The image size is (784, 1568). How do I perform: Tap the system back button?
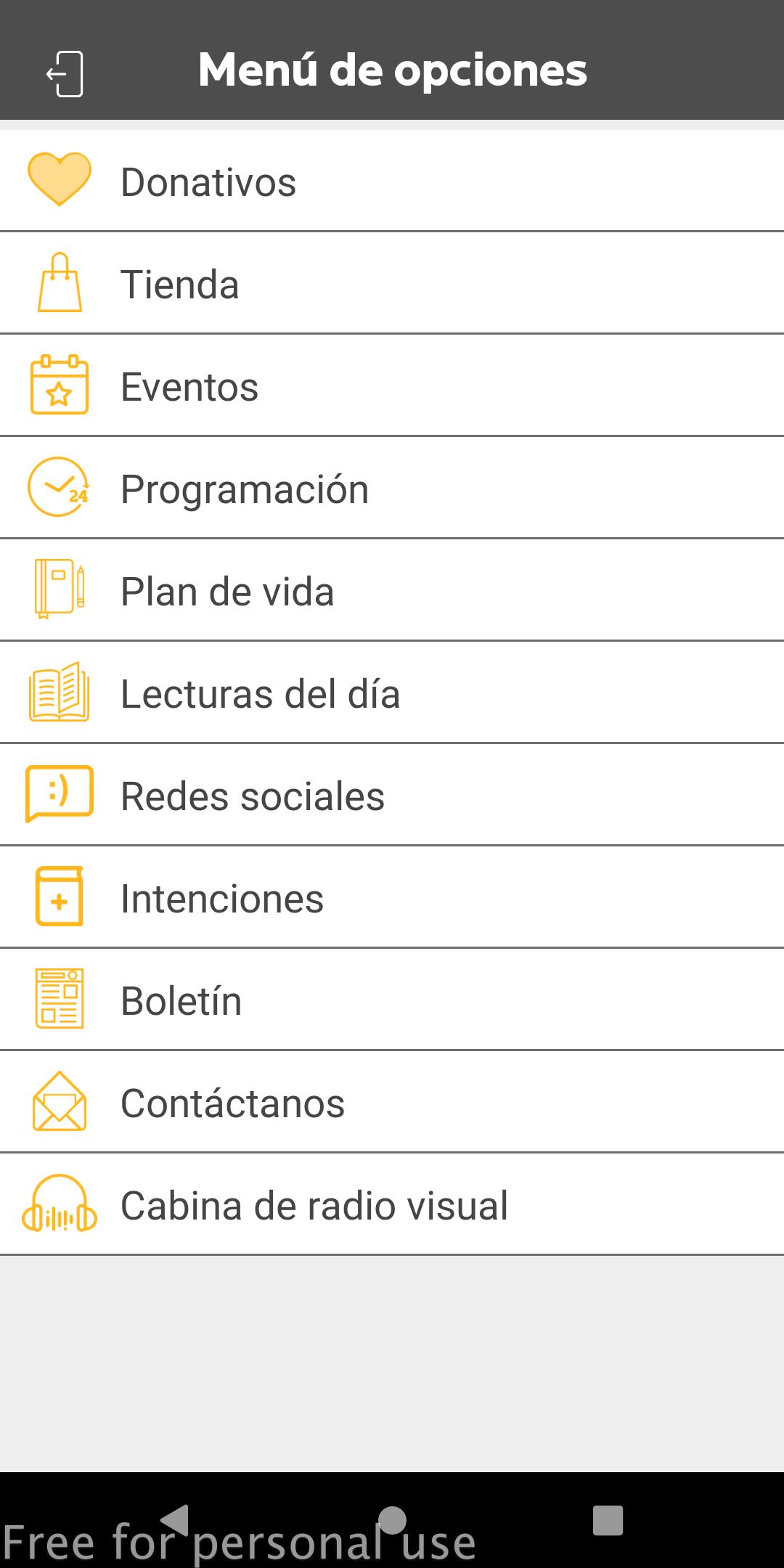(x=175, y=1520)
